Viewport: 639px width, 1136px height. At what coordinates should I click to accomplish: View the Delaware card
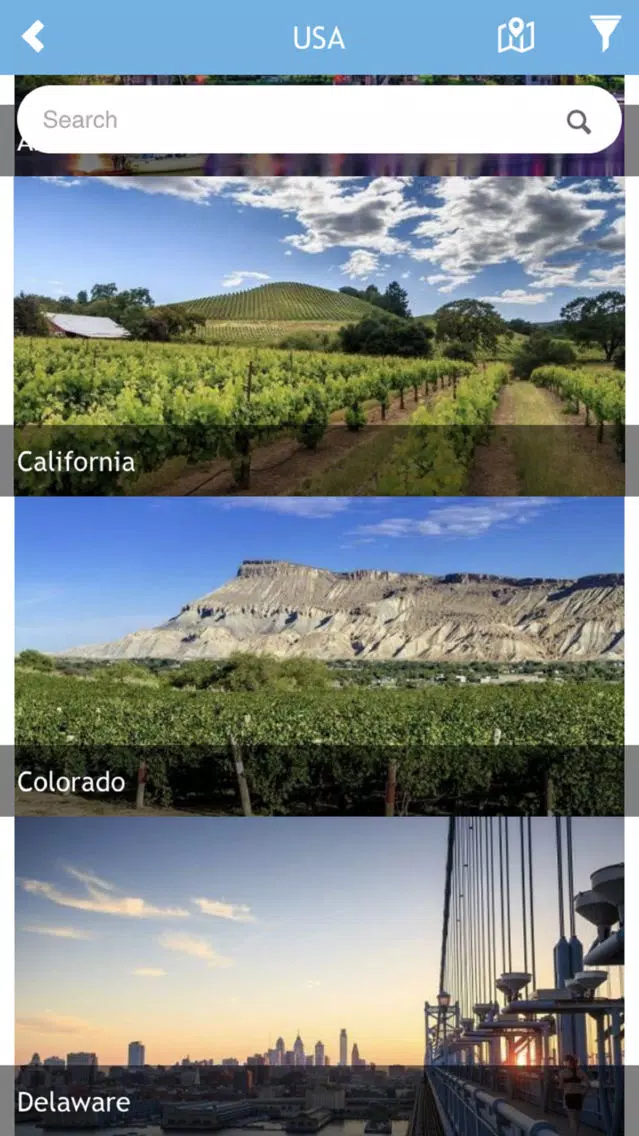click(319, 976)
